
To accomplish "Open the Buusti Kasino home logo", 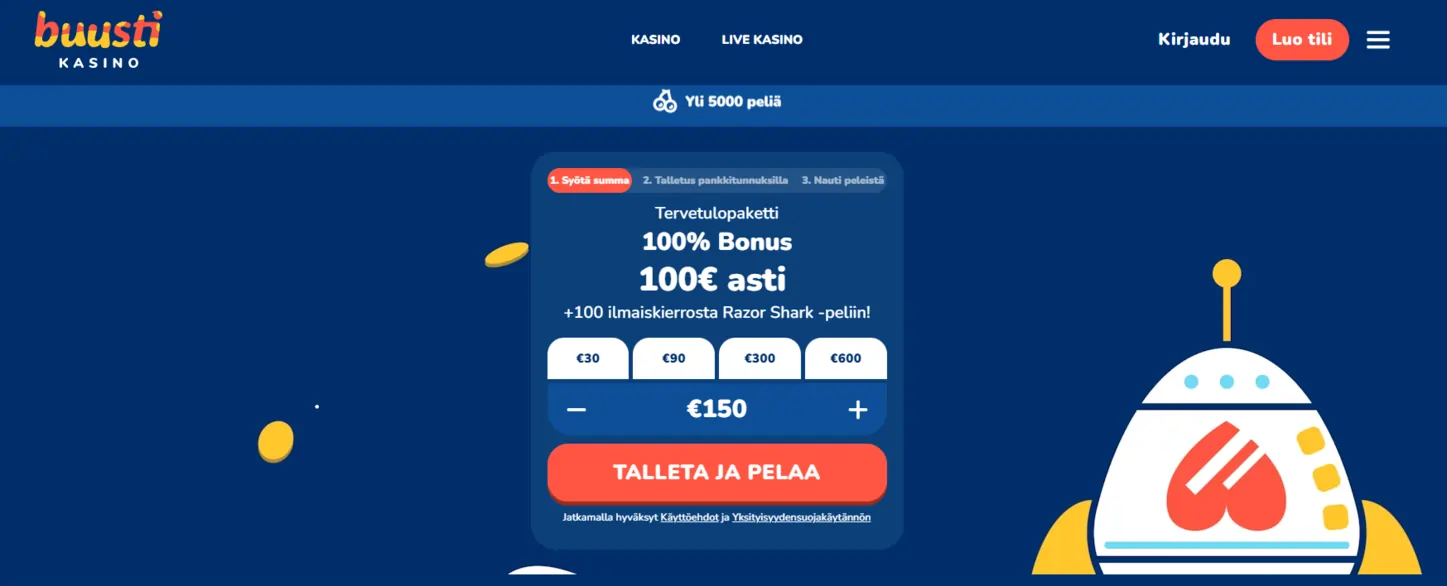I will (98, 40).
